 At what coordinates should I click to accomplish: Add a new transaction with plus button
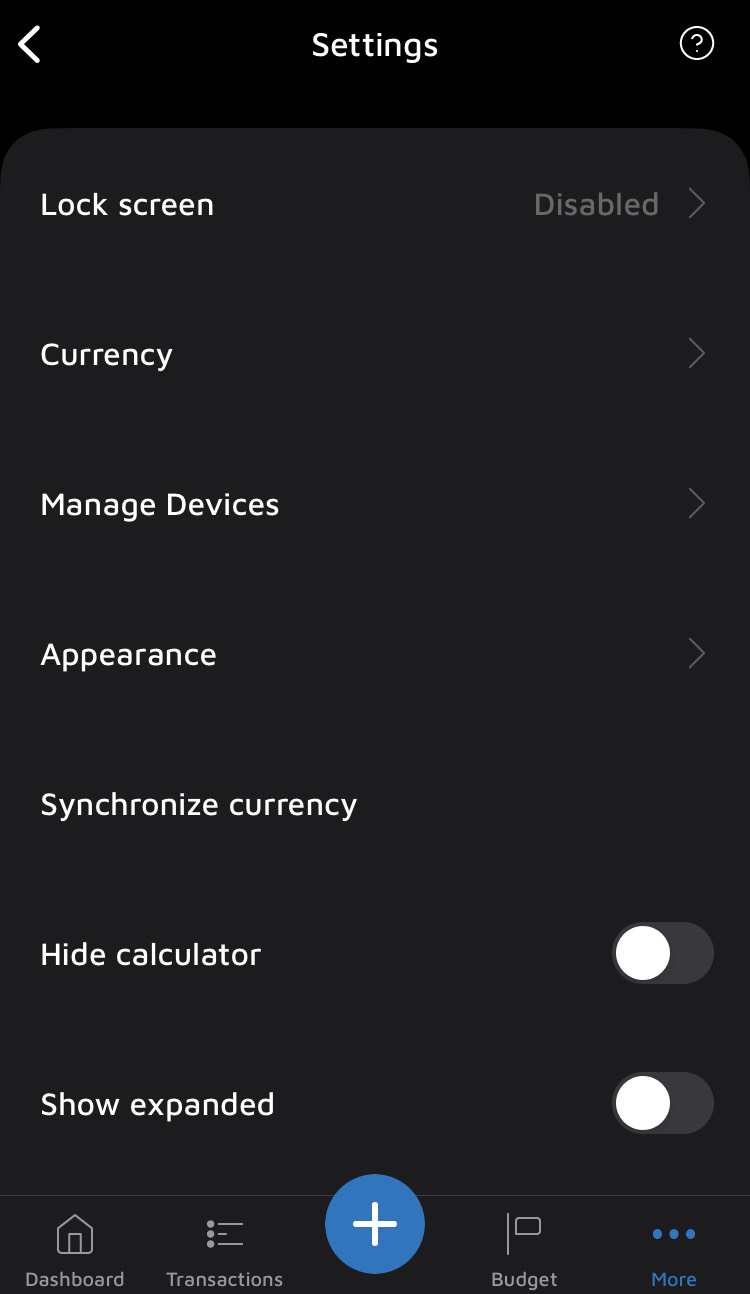click(375, 1224)
